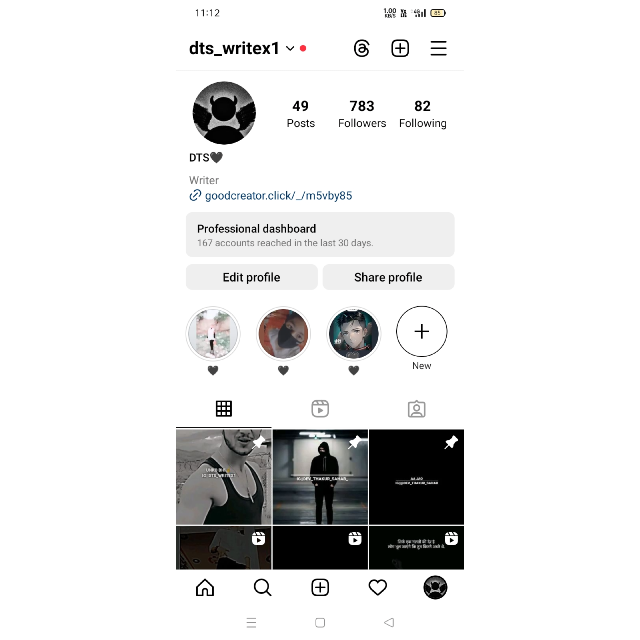Open pinned post of man in tank top

224,477
